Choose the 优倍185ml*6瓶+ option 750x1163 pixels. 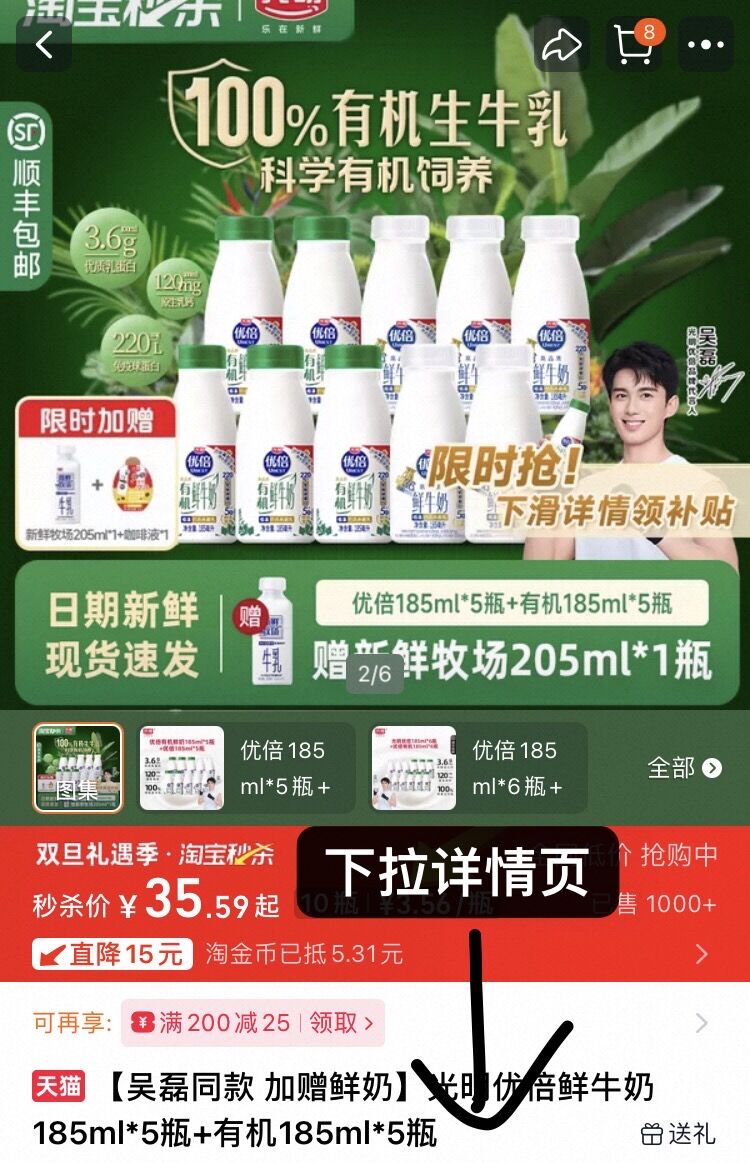pos(478,768)
